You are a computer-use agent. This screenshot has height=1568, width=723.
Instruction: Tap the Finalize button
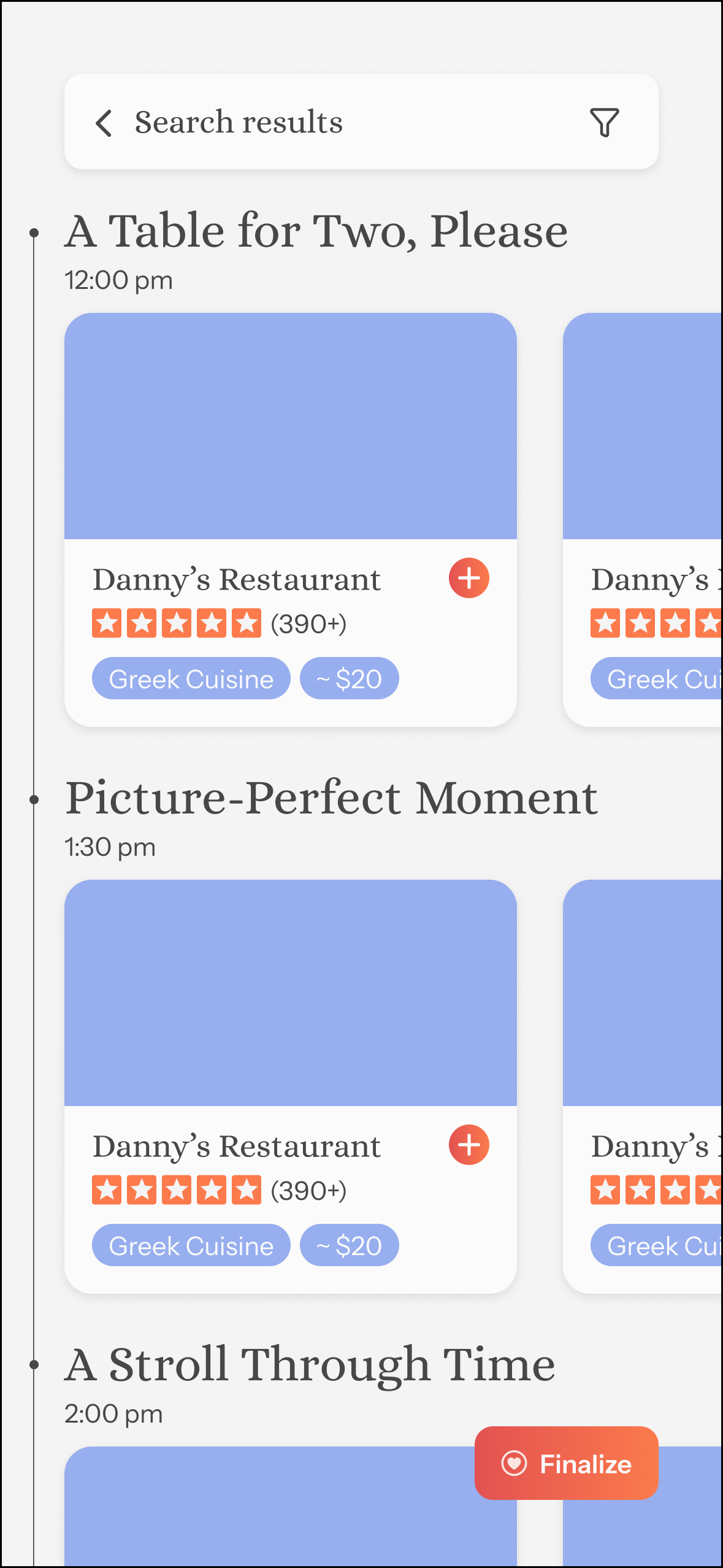coord(567,1463)
